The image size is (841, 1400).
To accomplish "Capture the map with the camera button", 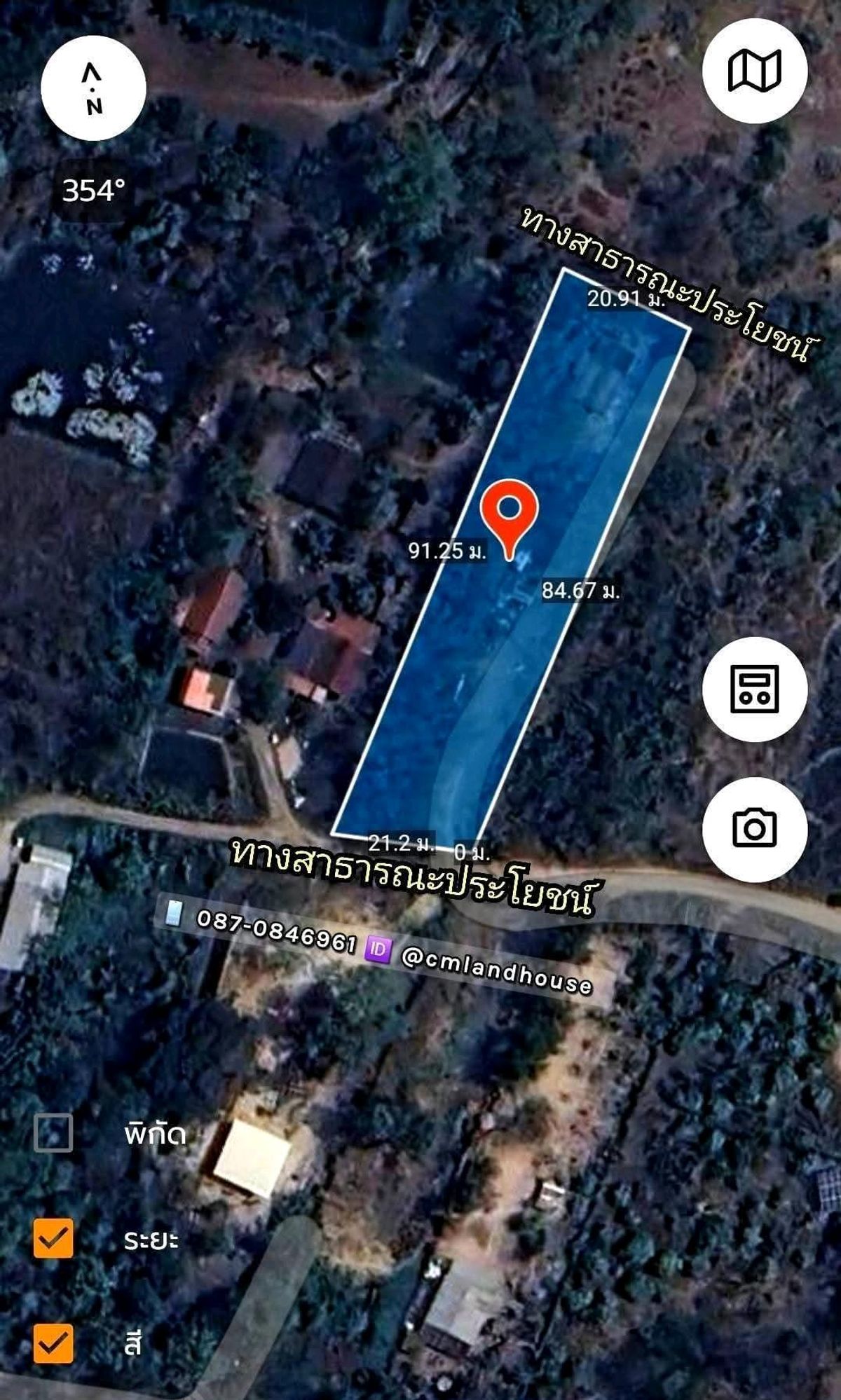I will tap(755, 829).
